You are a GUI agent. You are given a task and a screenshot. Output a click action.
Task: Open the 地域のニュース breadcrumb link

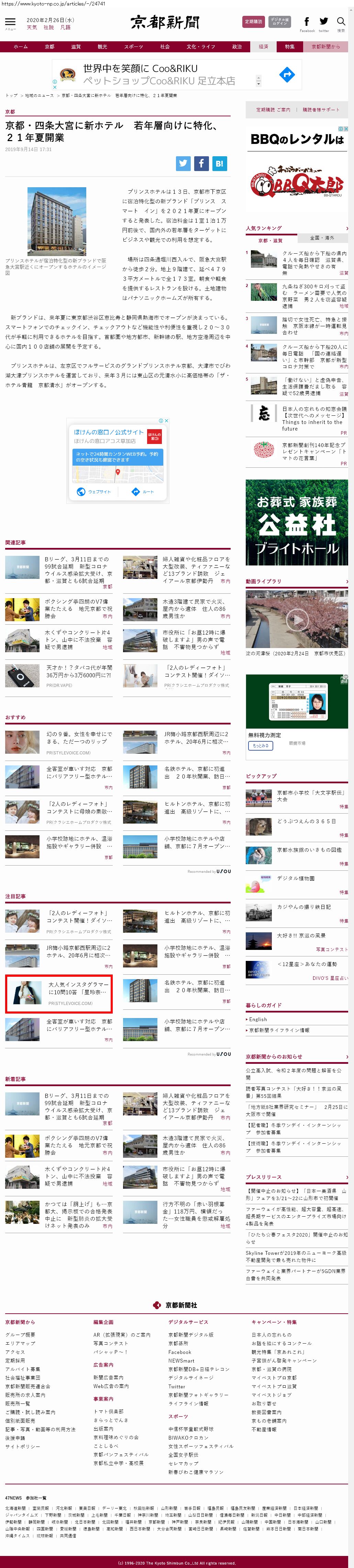[39, 96]
